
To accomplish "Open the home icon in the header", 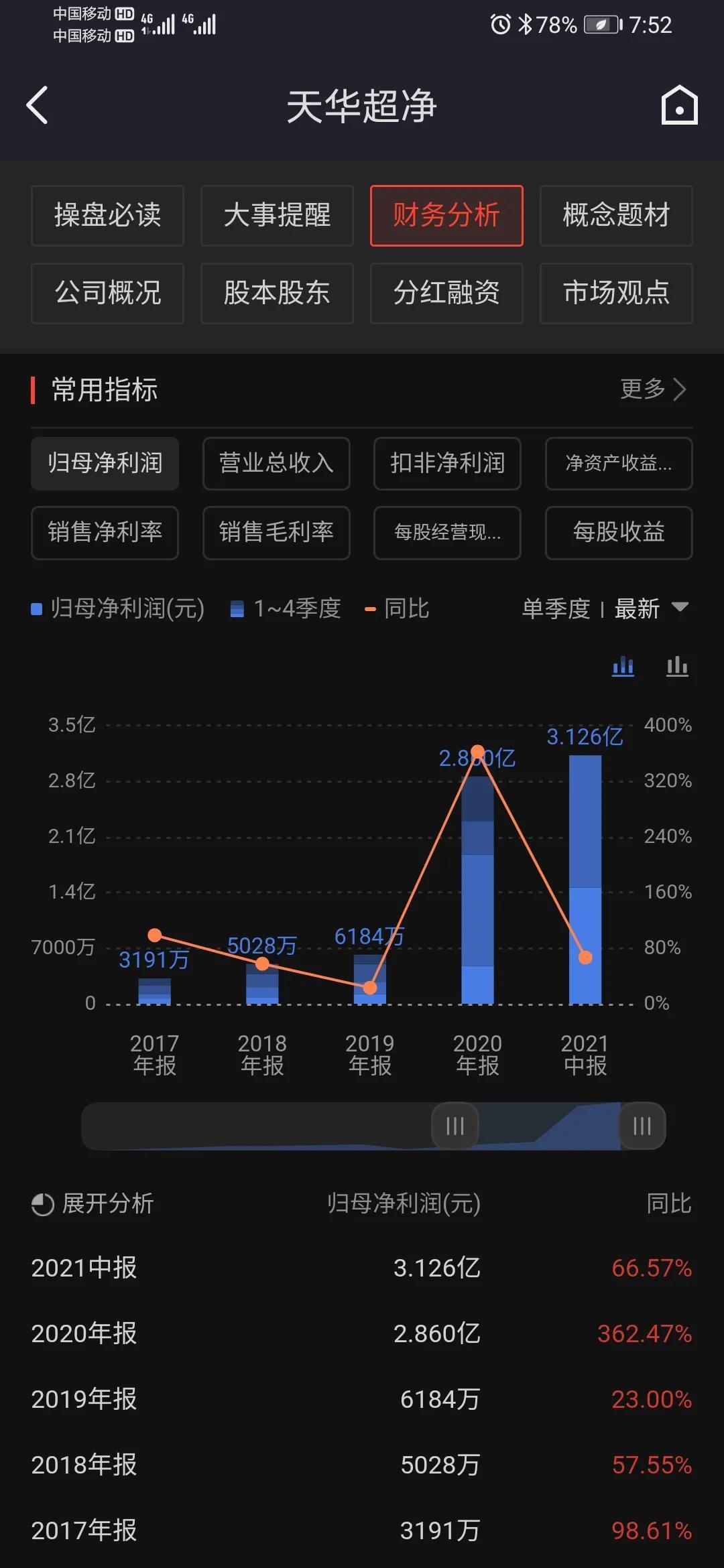I will (x=679, y=105).
